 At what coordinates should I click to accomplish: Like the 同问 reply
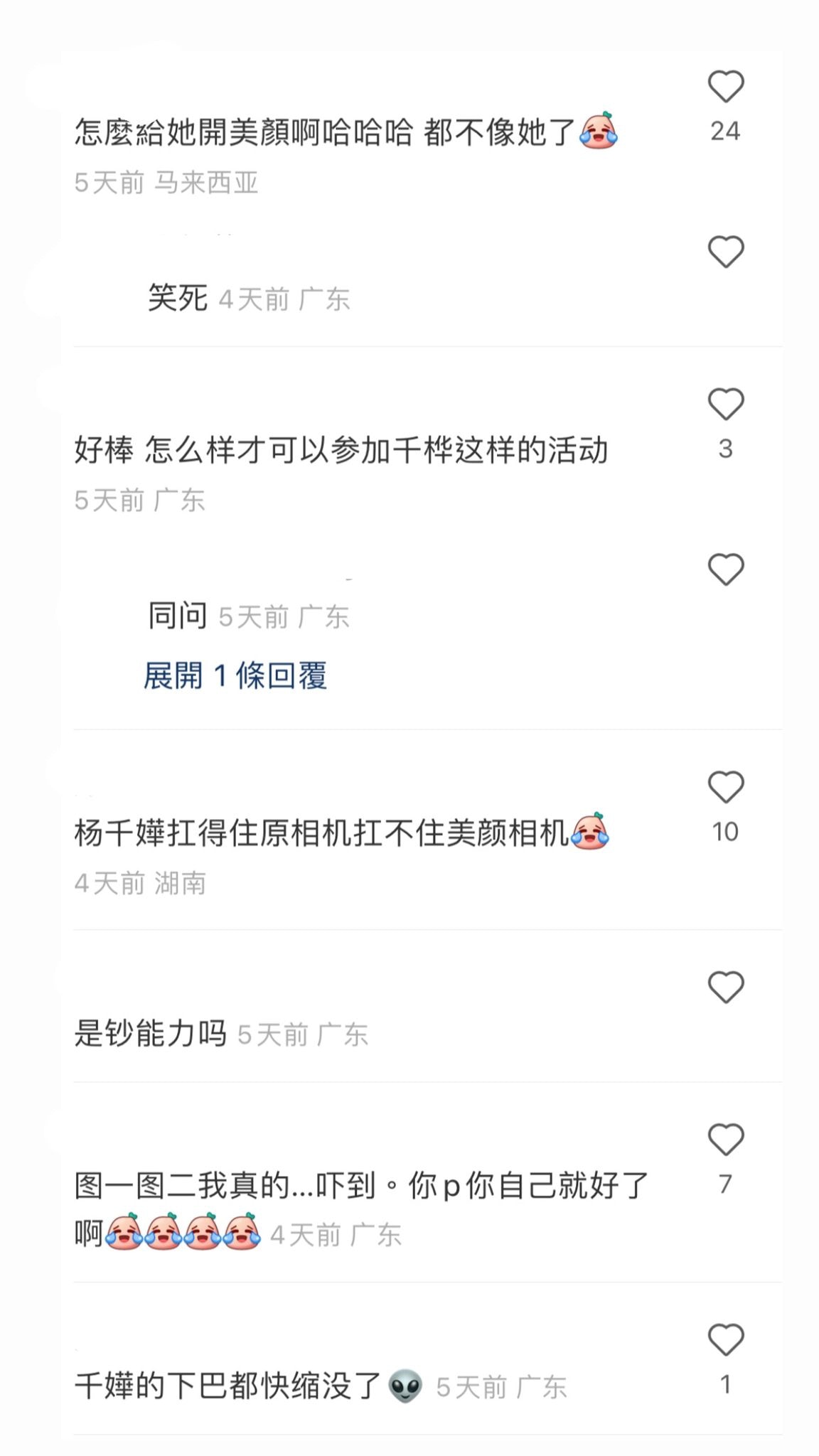pyautogui.click(x=725, y=569)
